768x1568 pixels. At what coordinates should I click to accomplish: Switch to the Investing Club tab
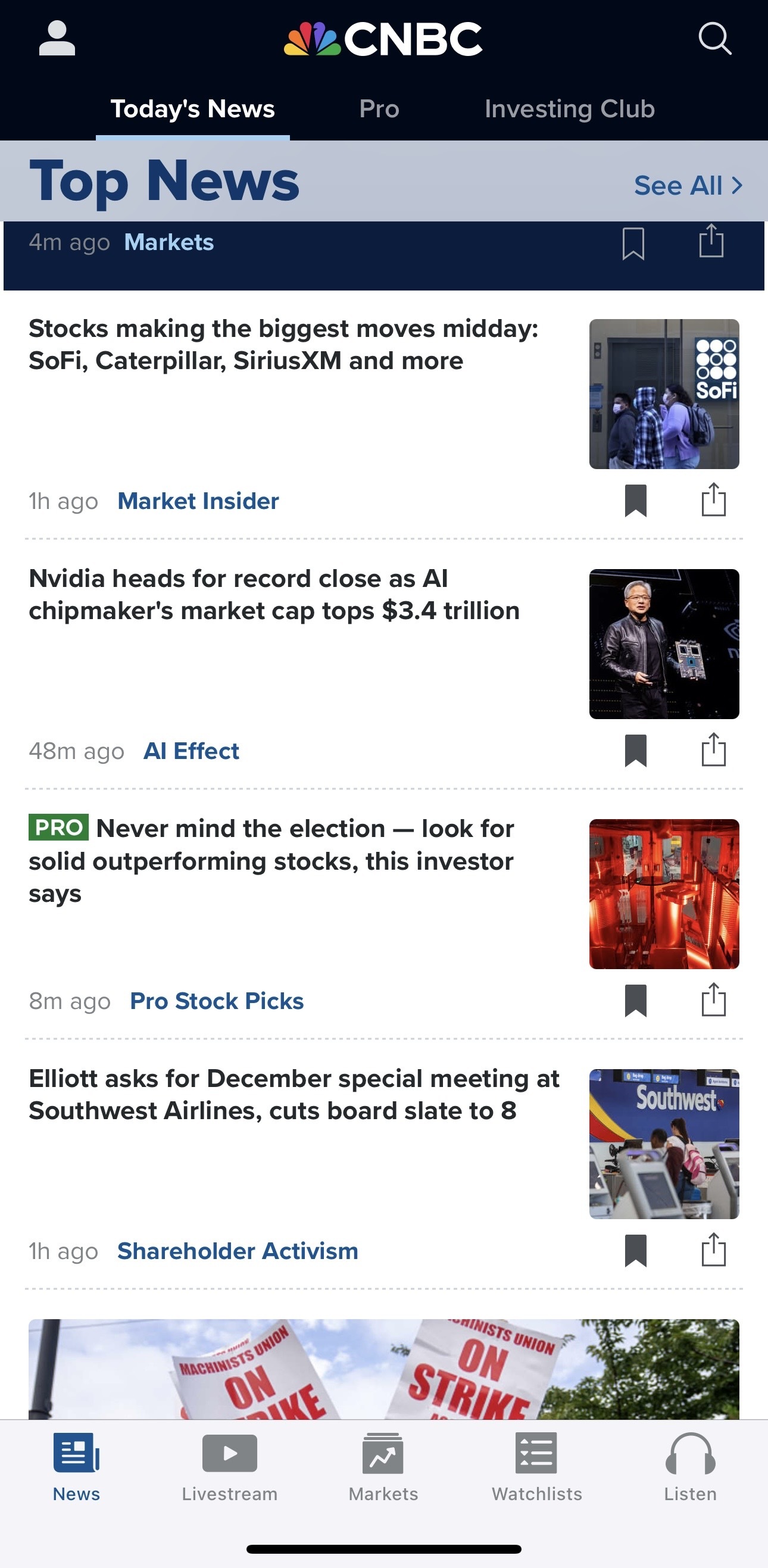coord(569,109)
